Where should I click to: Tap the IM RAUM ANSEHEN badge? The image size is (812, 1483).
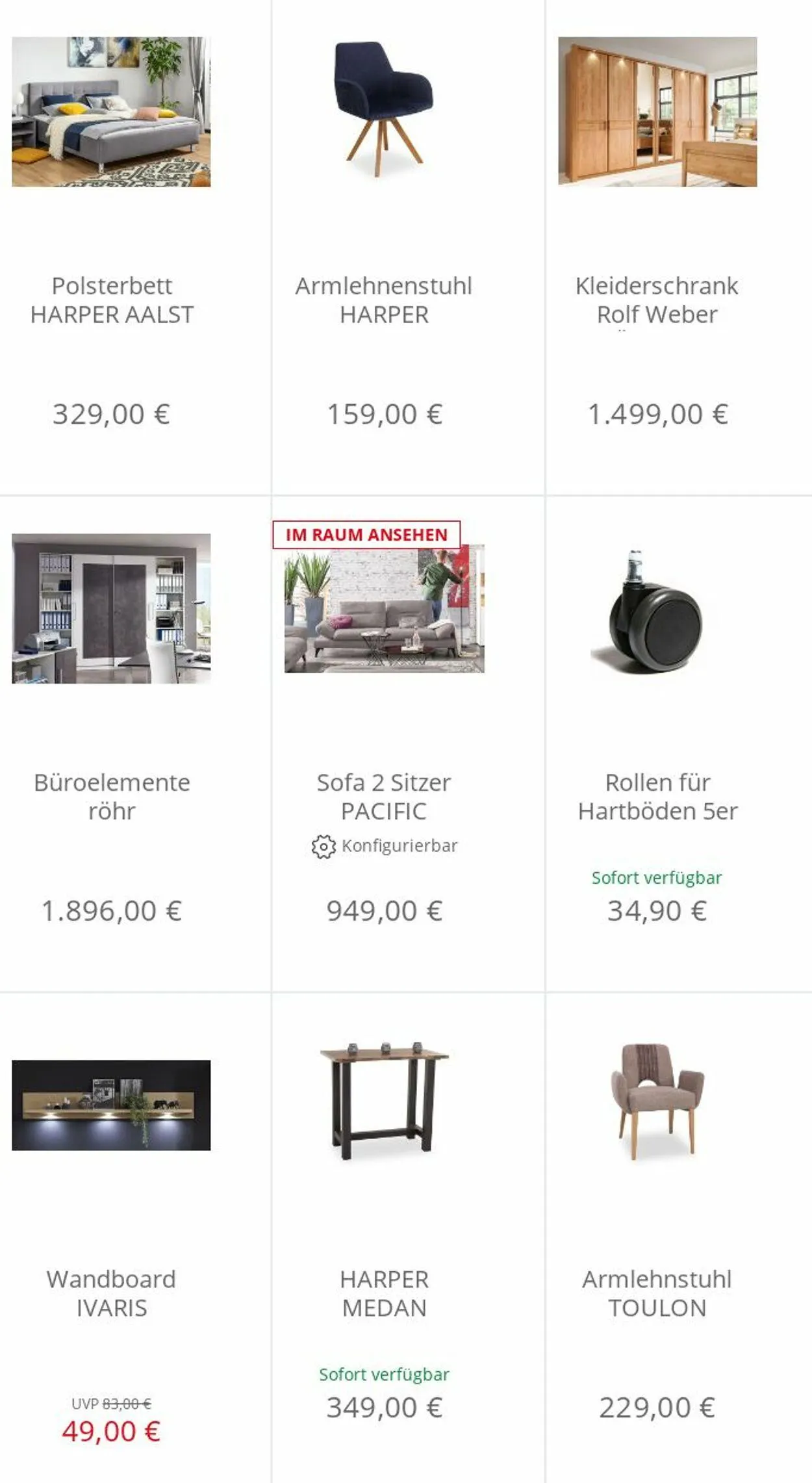coord(366,534)
